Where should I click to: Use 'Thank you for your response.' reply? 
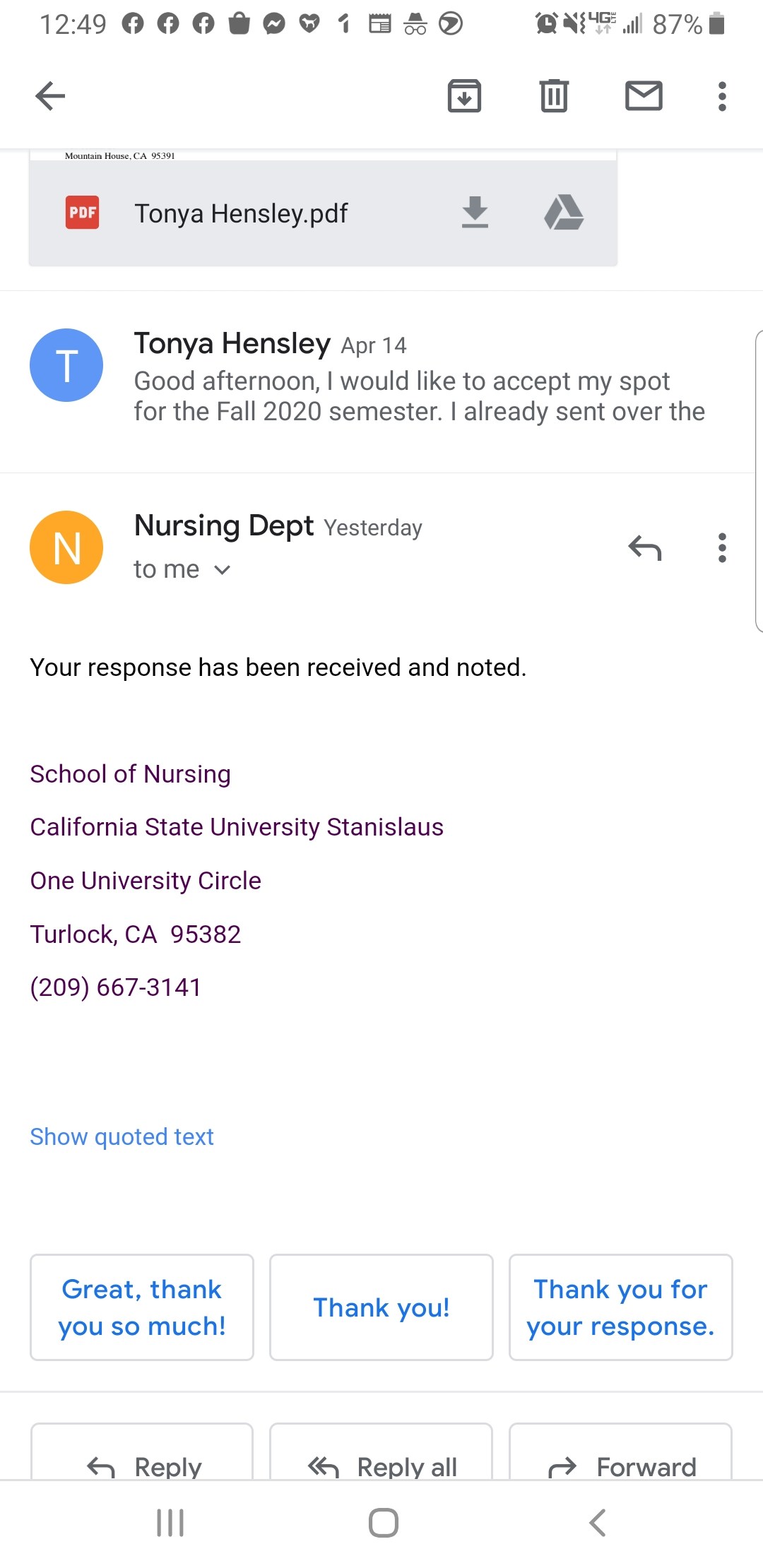(x=620, y=1307)
